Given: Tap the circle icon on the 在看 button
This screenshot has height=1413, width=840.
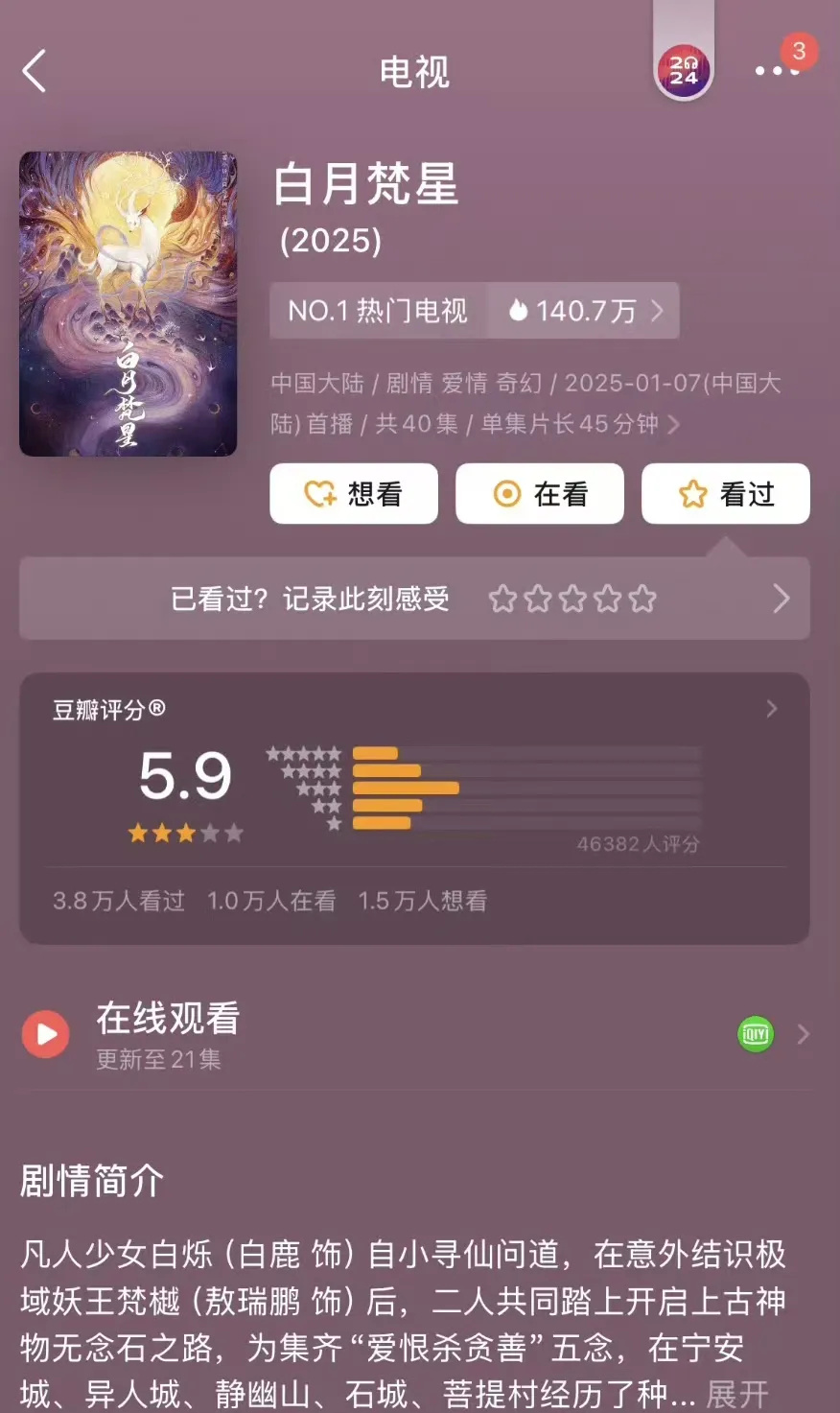Looking at the screenshot, I should (x=506, y=494).
